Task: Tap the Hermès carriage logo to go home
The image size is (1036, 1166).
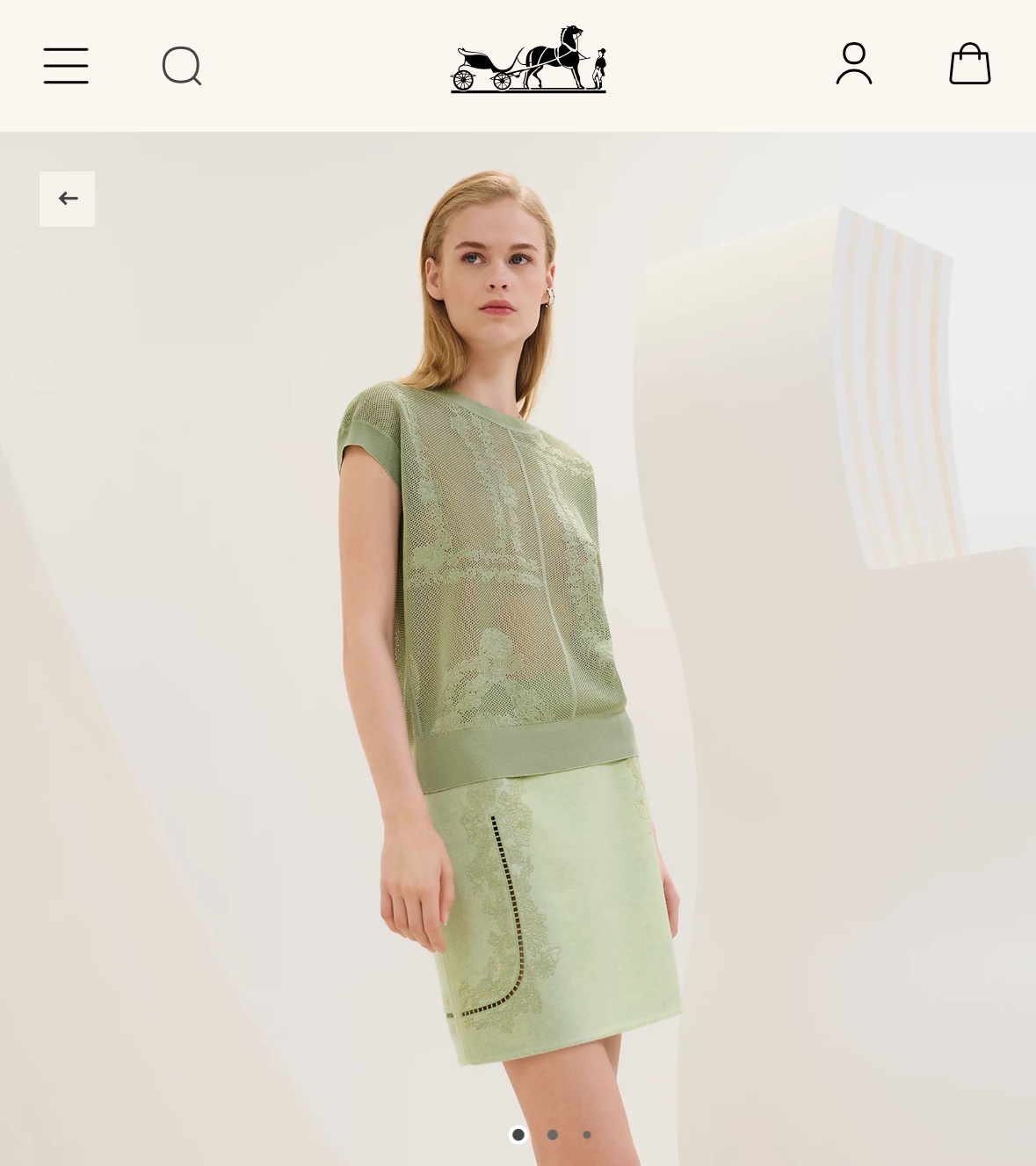Action: coord(528,60)
